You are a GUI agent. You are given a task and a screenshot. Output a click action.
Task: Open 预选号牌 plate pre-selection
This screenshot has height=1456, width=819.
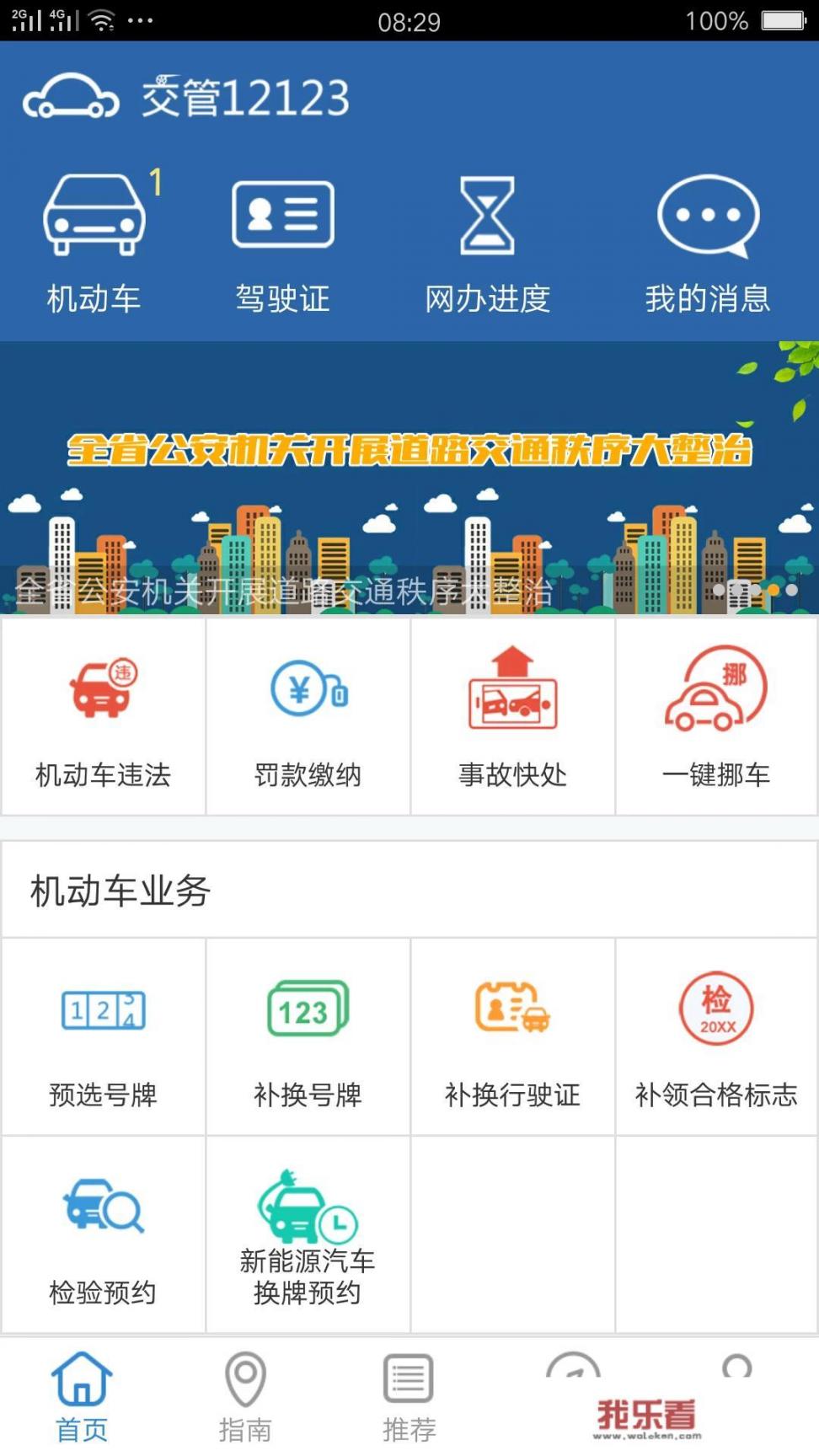(x=103, y=1036)
